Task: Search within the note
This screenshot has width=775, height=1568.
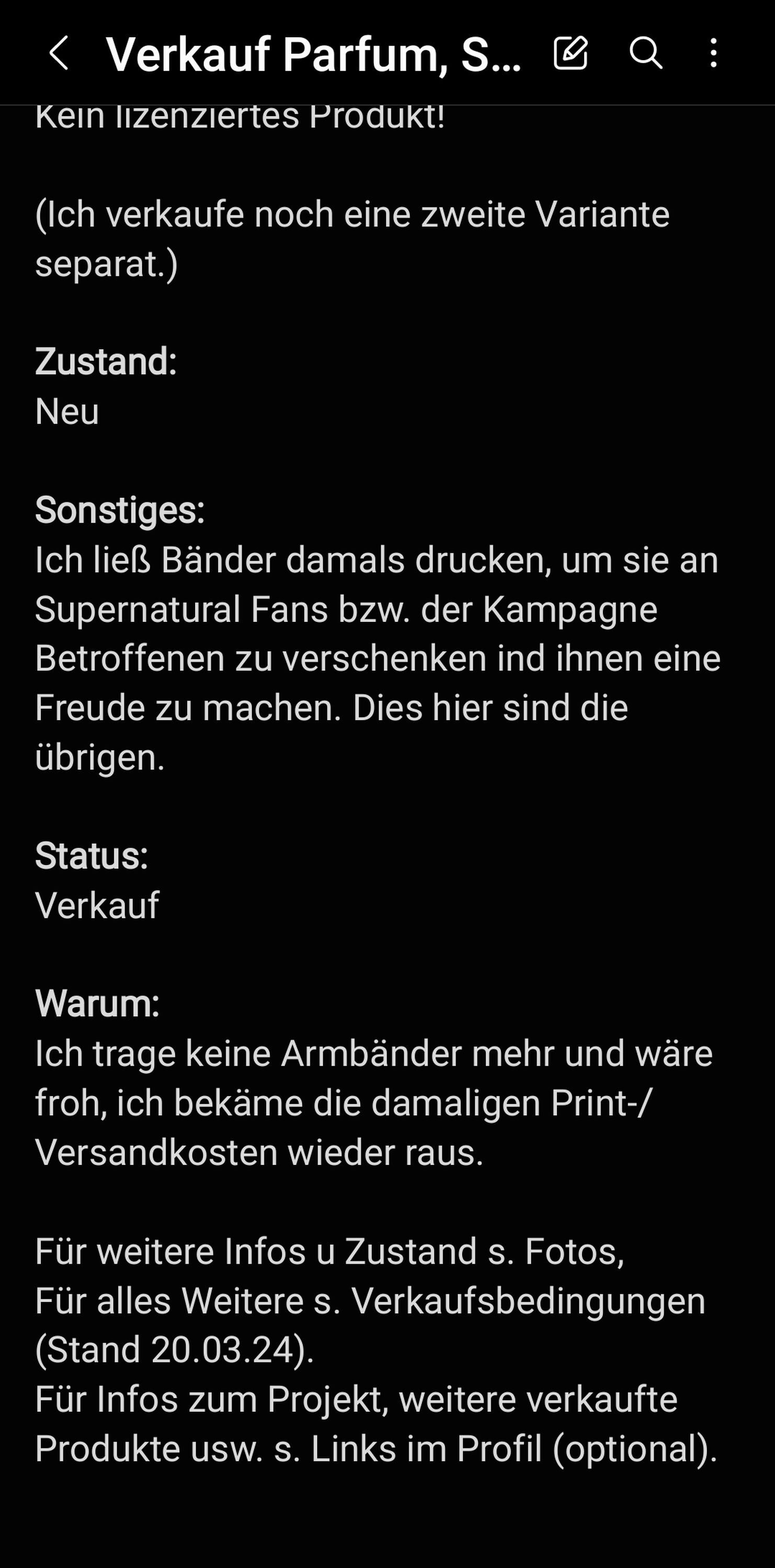Action: pyautogui.click(x=645, y=53)
